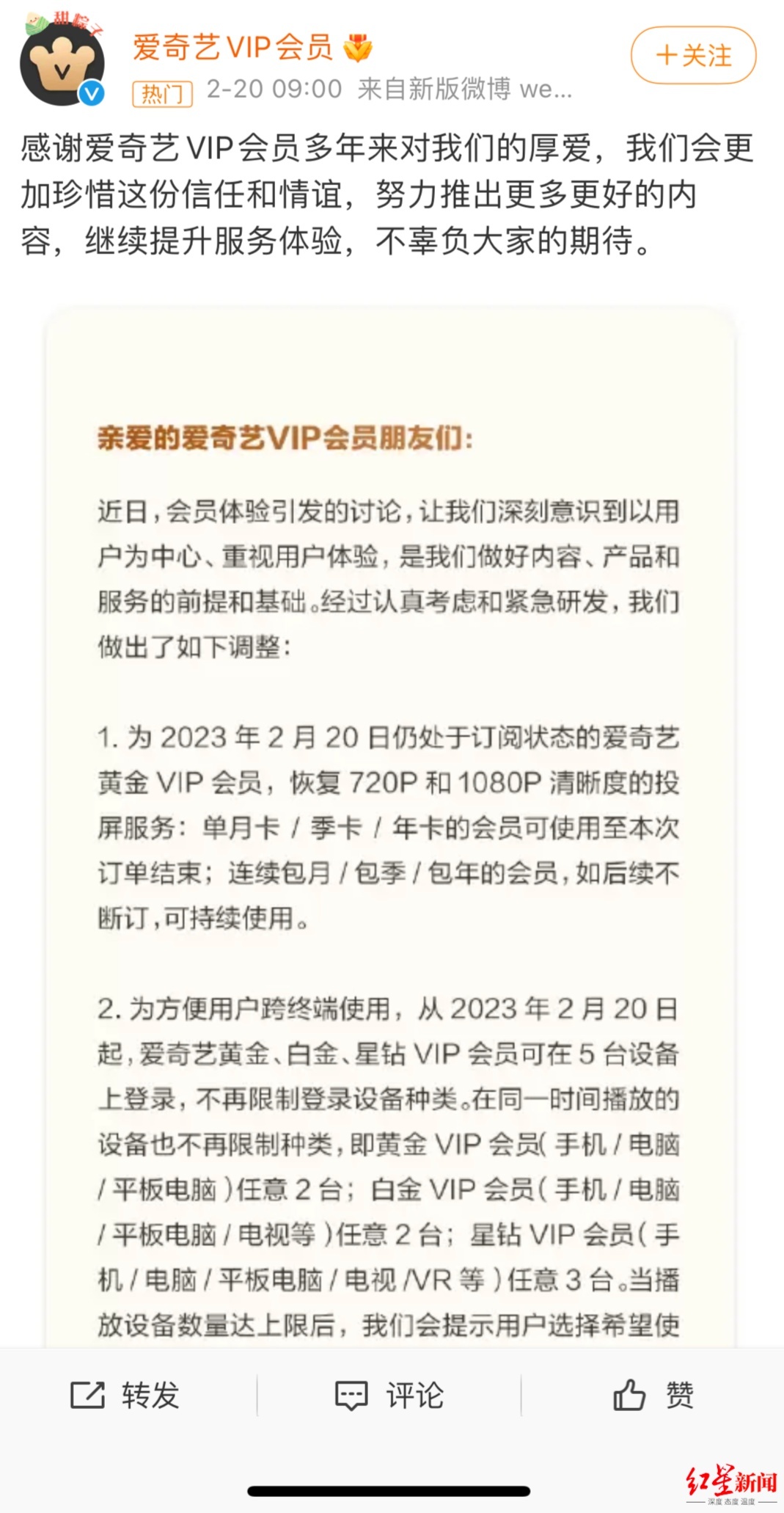Repost this Weibo post via 转发
Viewport: 784px width, 1513px height.
pyautogui.click(x=125, y=1395)
